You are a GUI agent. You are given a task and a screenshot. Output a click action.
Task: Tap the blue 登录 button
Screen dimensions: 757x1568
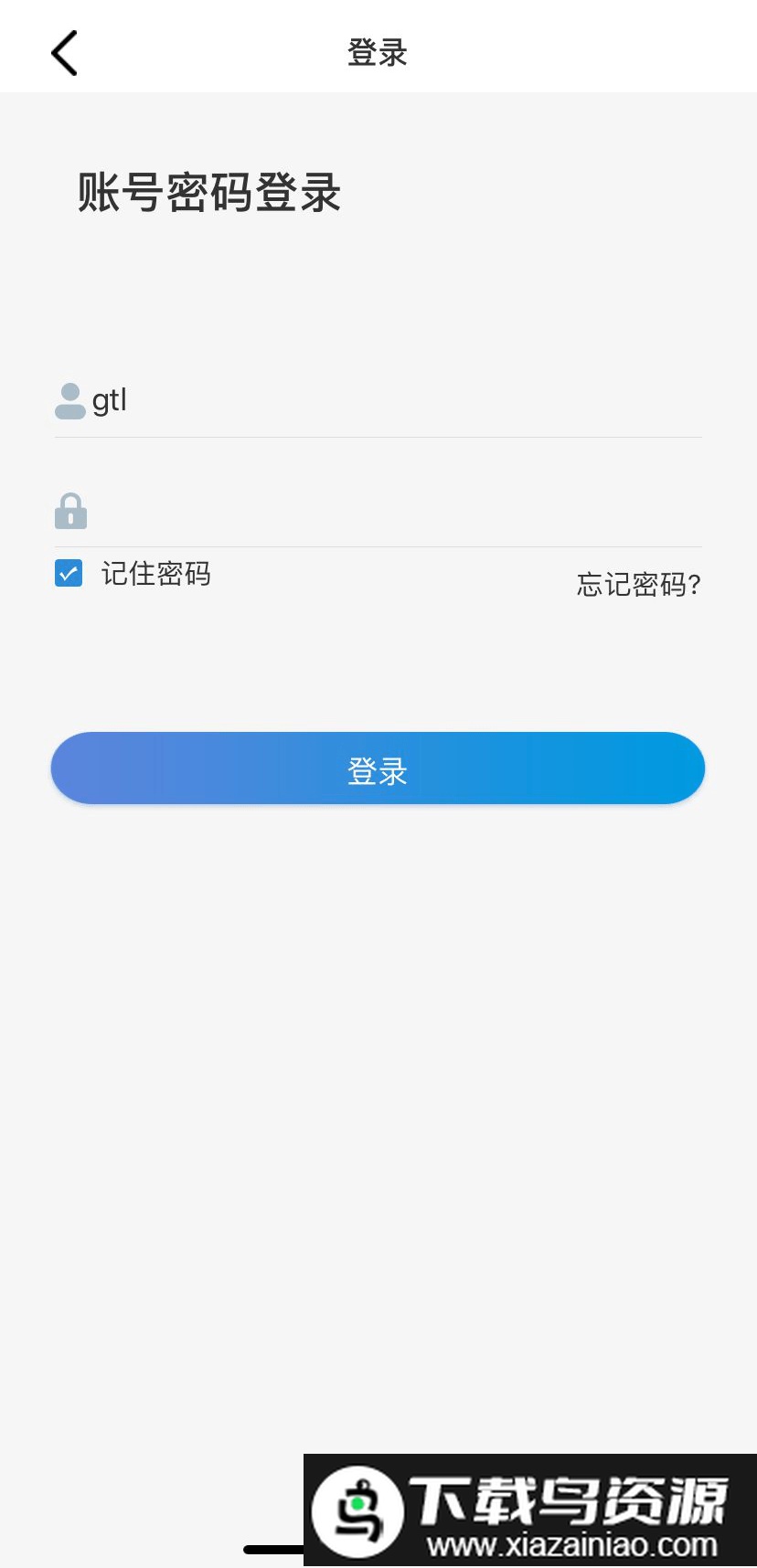[378, 768]
